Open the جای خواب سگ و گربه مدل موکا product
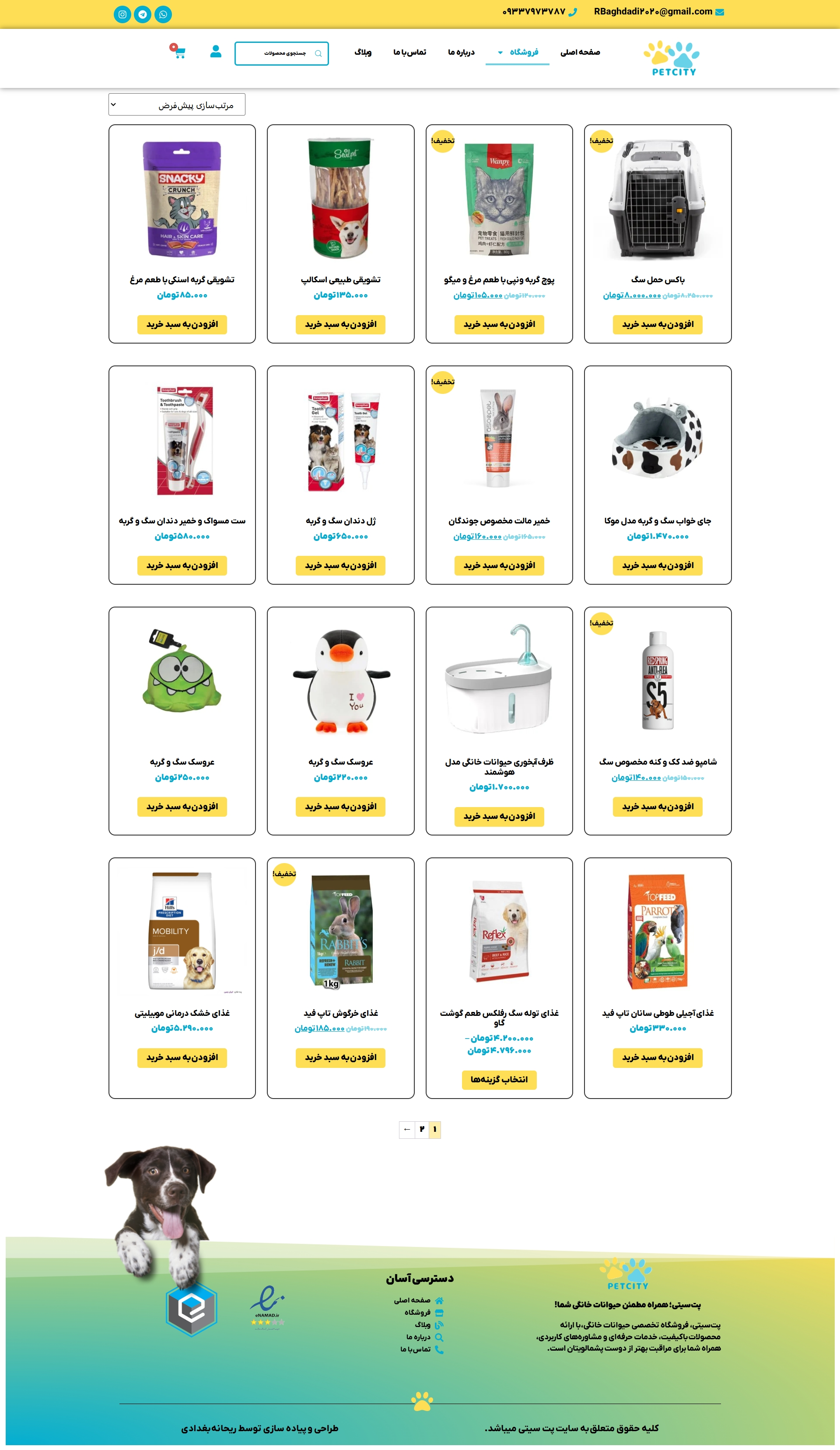The width and height of the screenshot is (840, 1450). [x=658, y=521]
